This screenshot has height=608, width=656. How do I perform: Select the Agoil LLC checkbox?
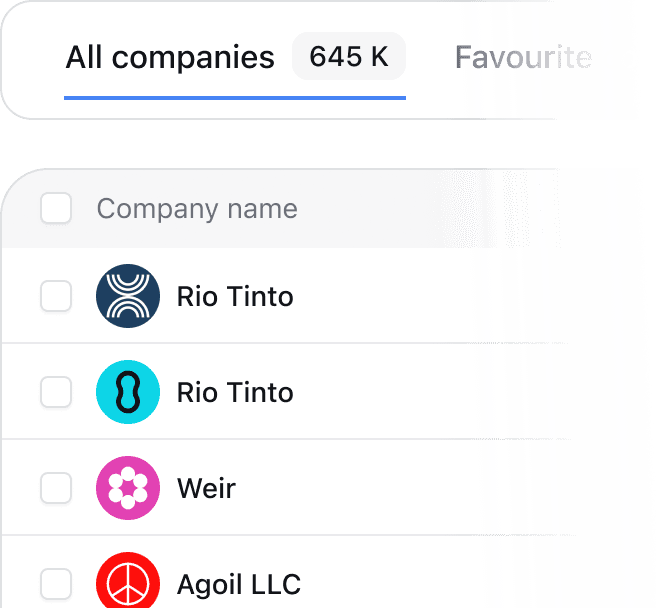point(56,583)
